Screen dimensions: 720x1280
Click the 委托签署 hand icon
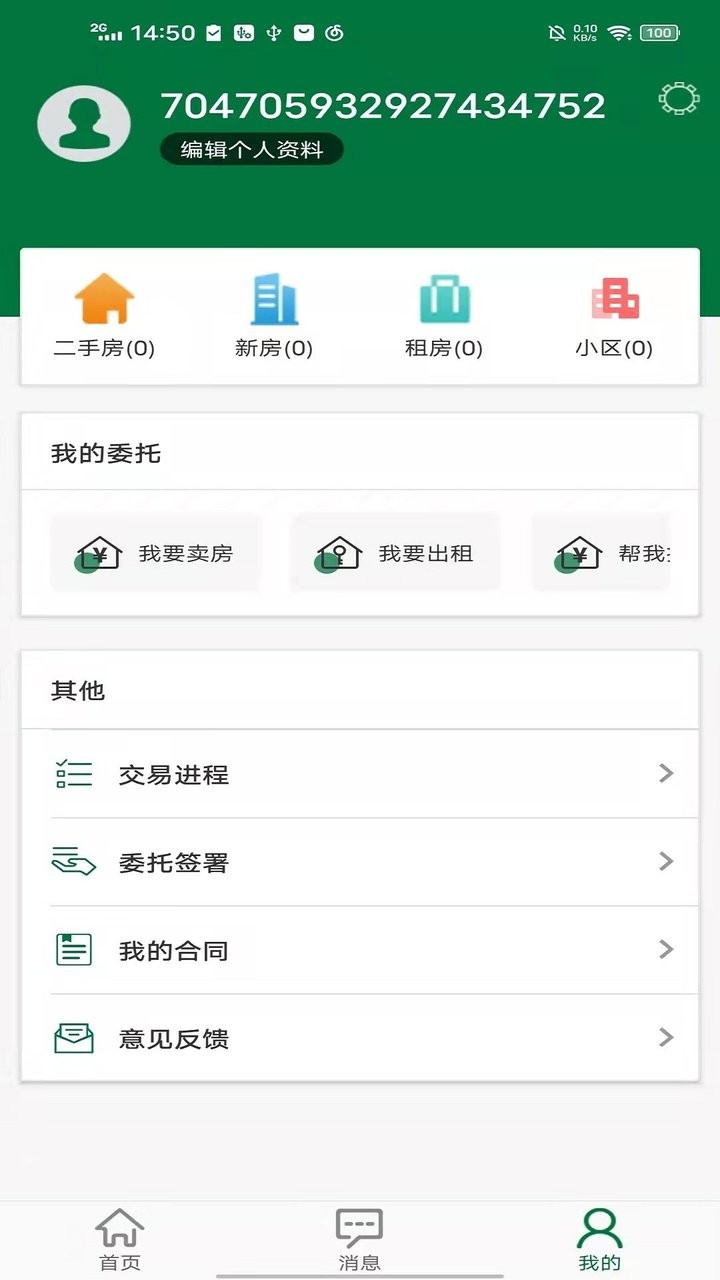point(74,861)
